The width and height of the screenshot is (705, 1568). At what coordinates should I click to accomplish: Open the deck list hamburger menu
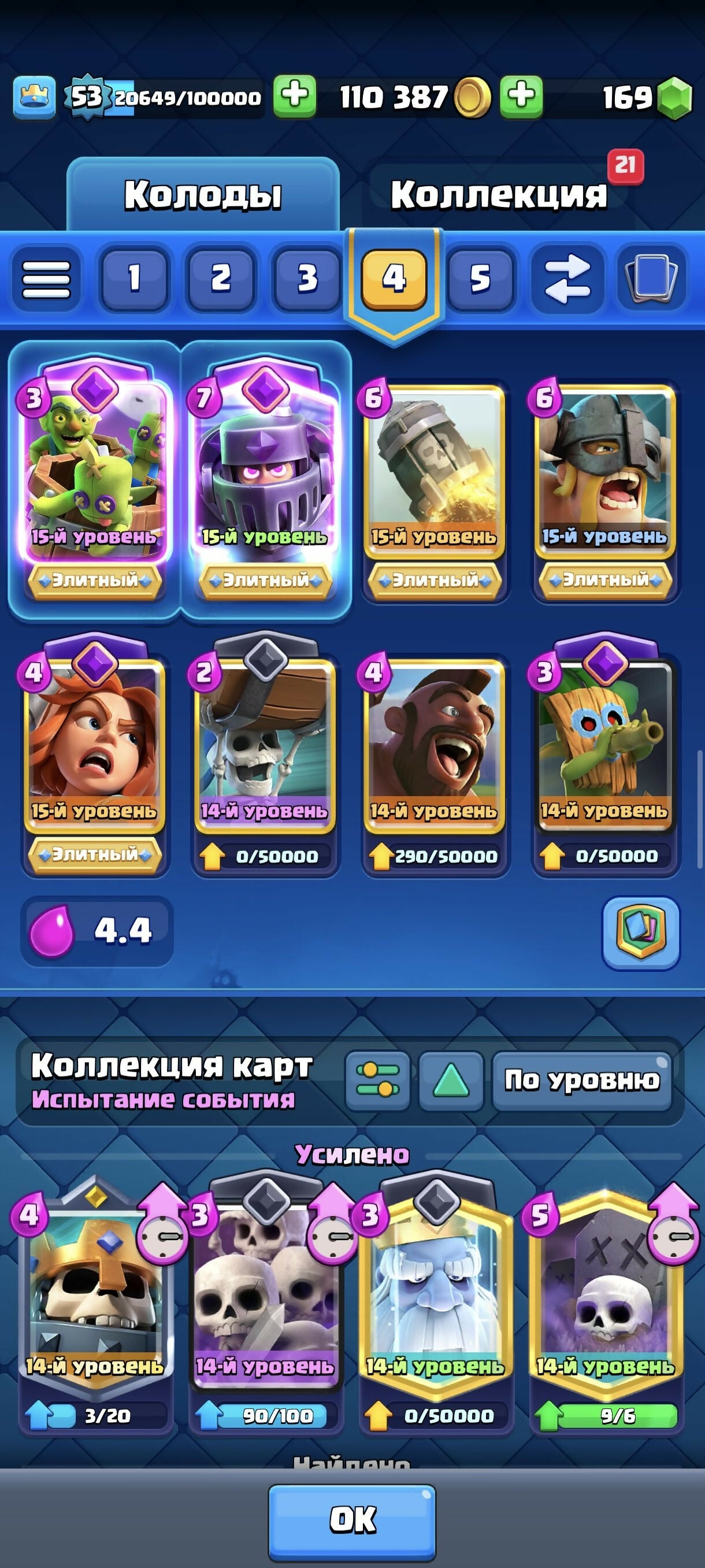(x=46, y=279)
